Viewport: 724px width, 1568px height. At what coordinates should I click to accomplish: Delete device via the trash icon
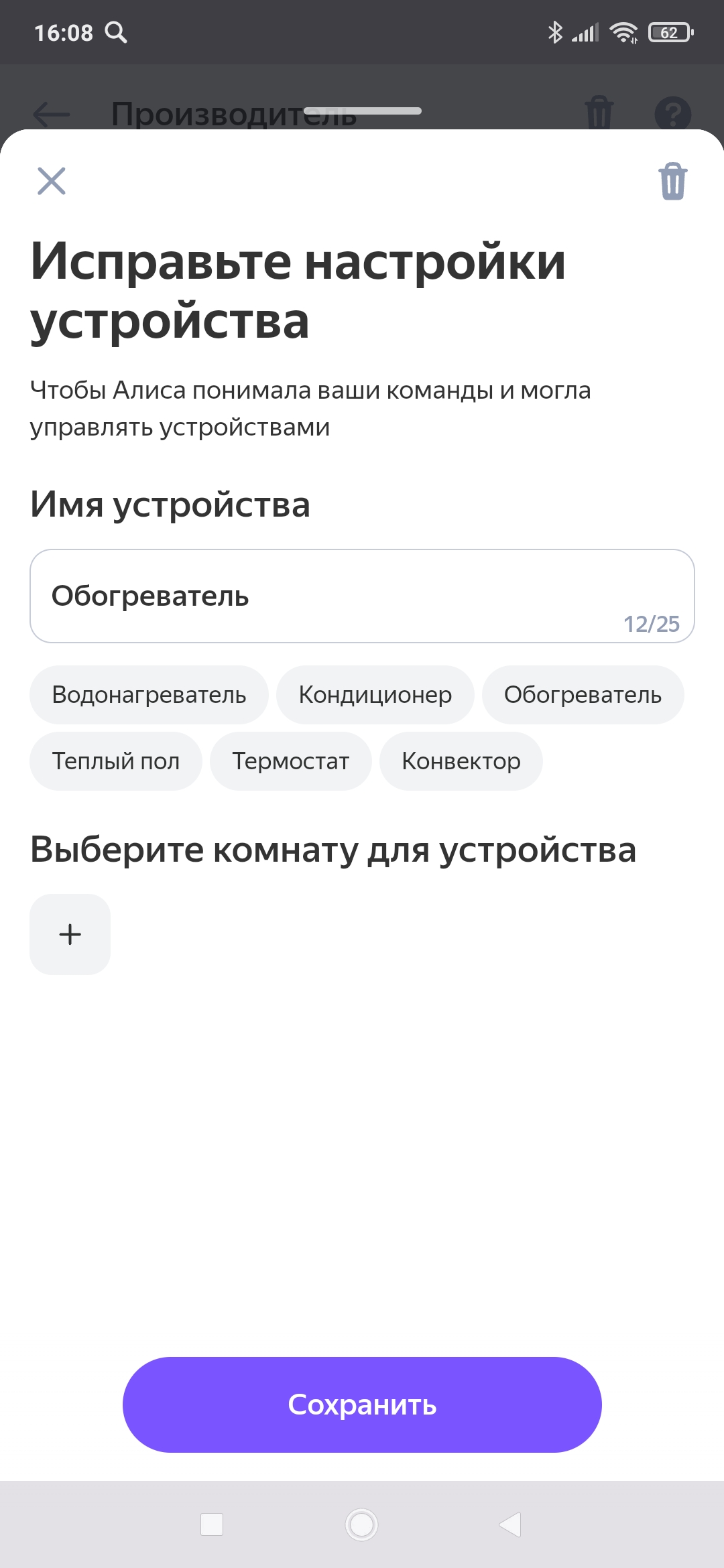(x=672, y=181)
